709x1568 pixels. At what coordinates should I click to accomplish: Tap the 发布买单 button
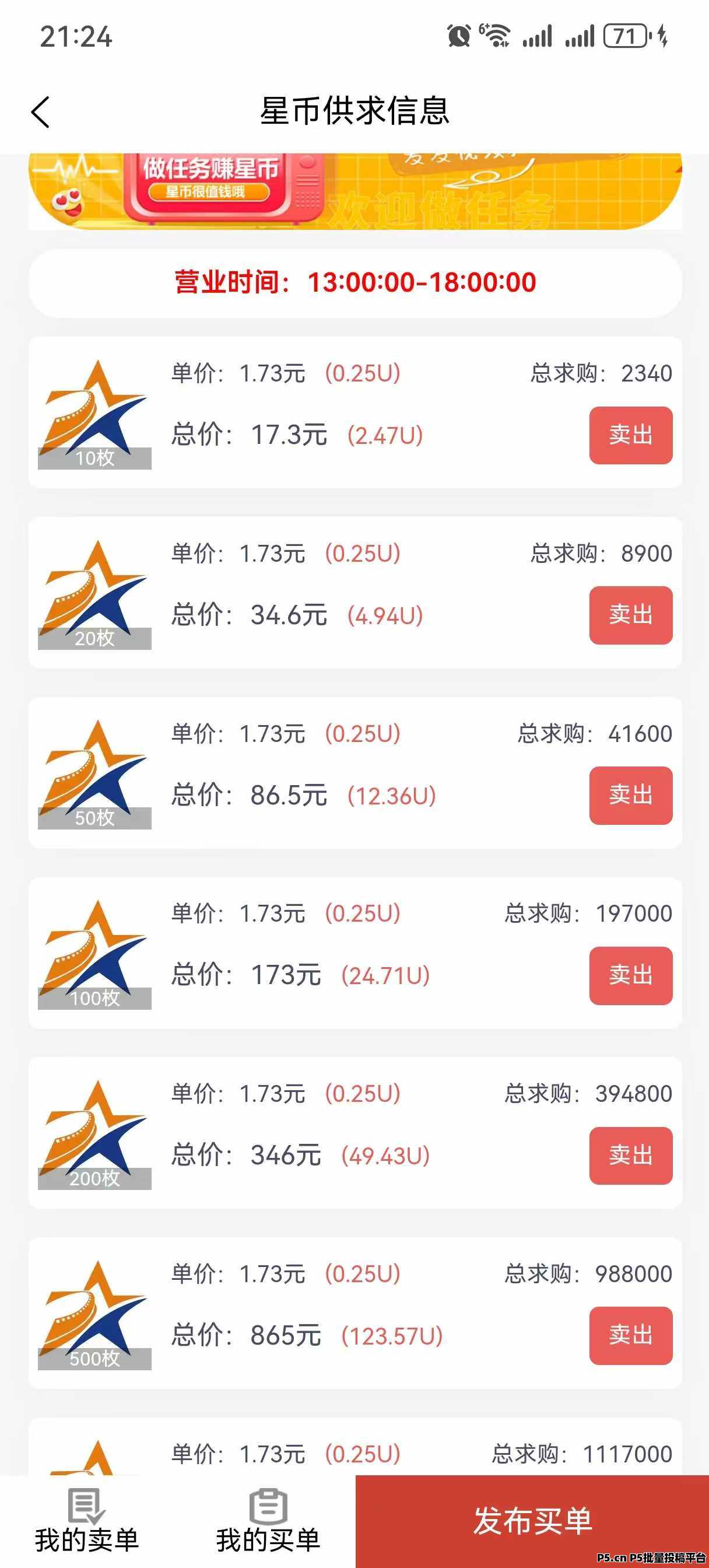click(x=532, y=1521)
